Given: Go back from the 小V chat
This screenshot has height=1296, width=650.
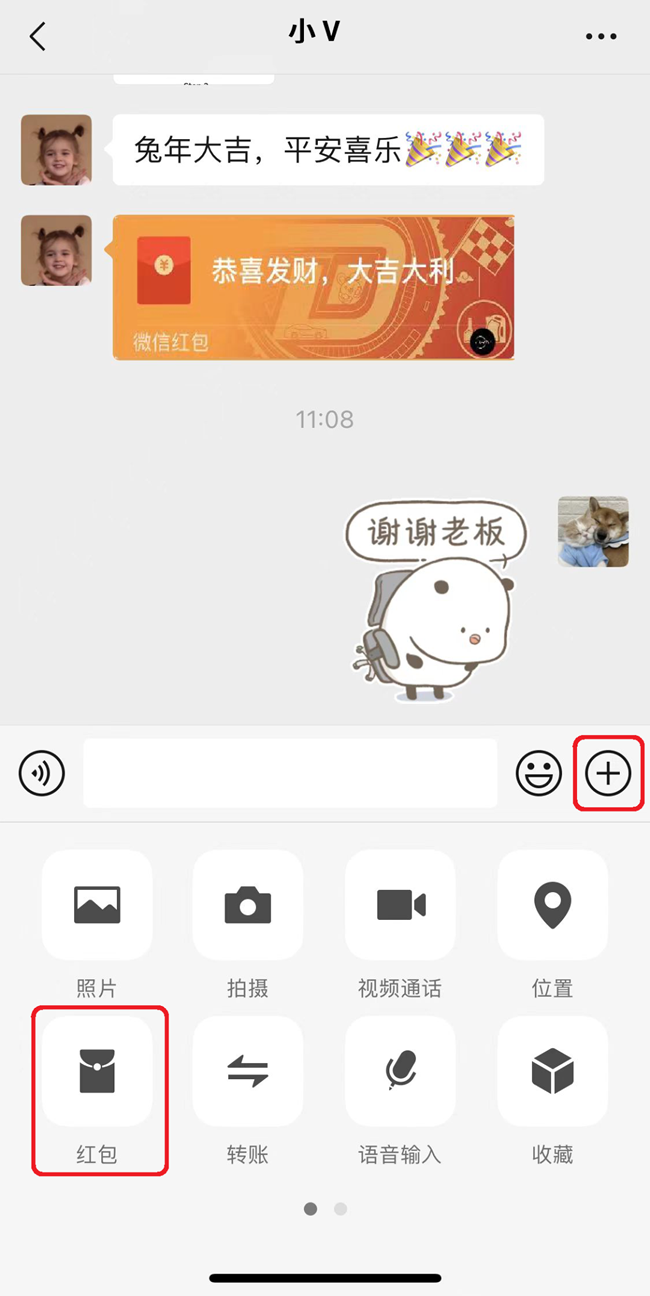Looking at the screenshot, I should [x=38, y=37].
